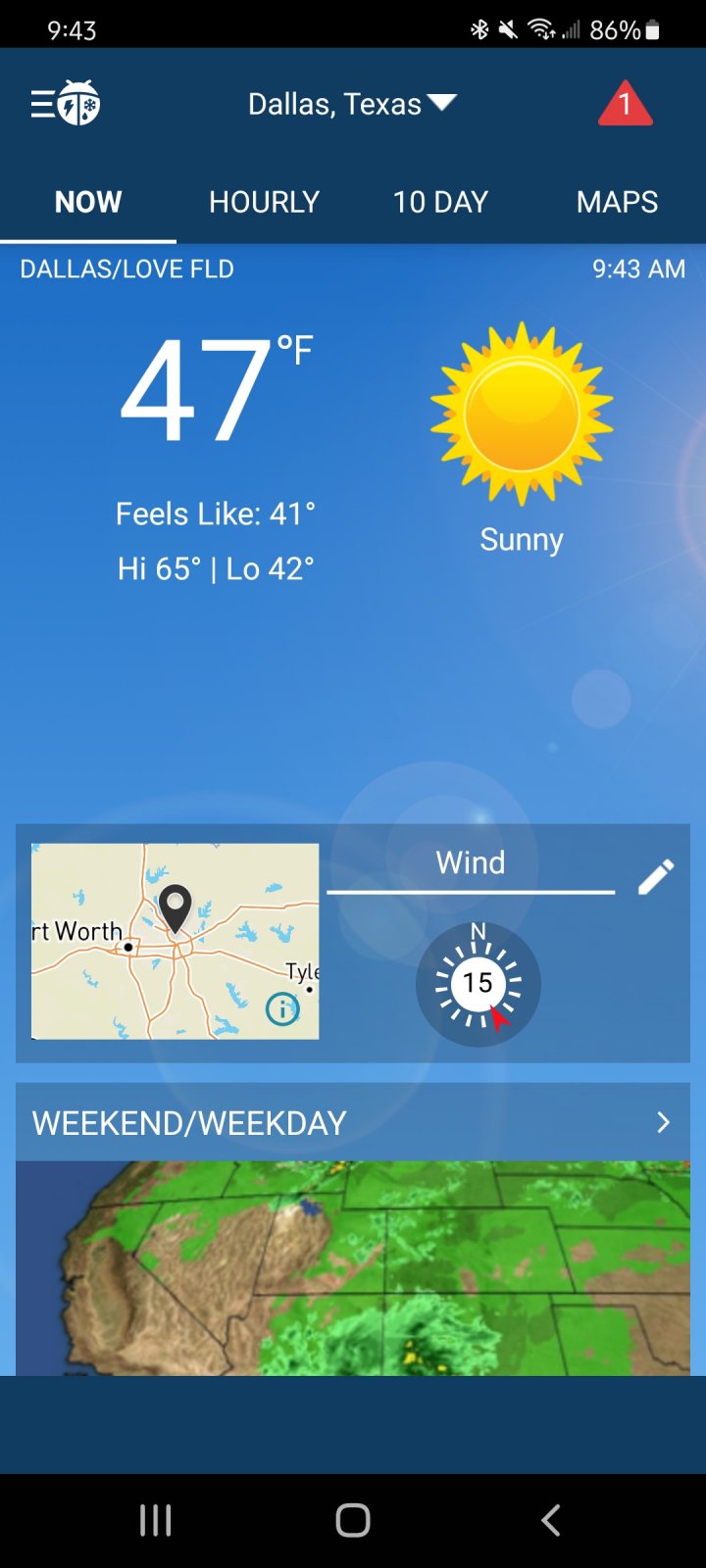Screen dimensions: 706x1568
Task: Go back using the system back button
Action: 551,1520
